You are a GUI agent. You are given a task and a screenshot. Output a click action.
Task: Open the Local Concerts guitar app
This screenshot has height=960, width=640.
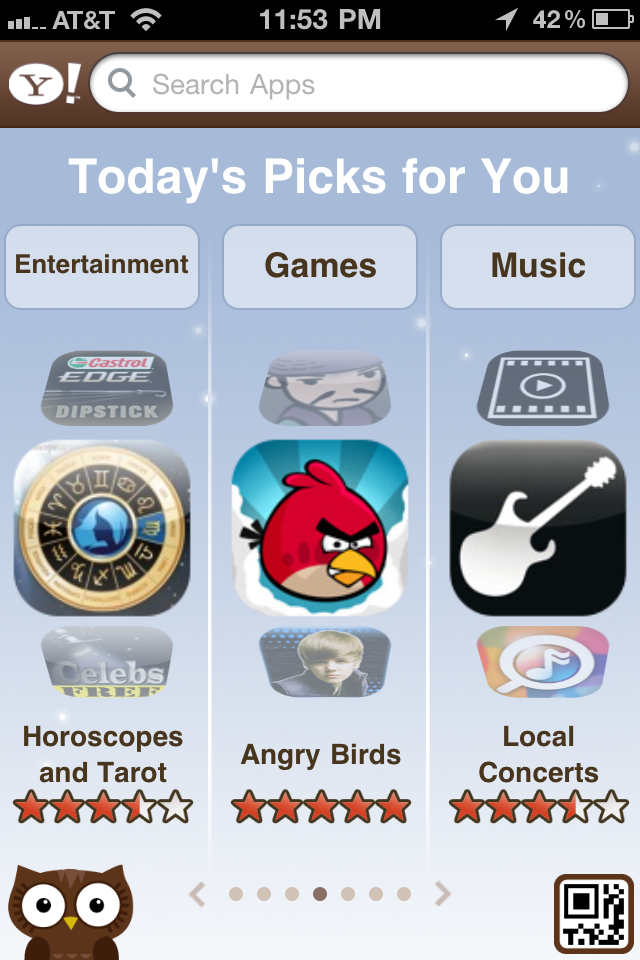(538, 528)
